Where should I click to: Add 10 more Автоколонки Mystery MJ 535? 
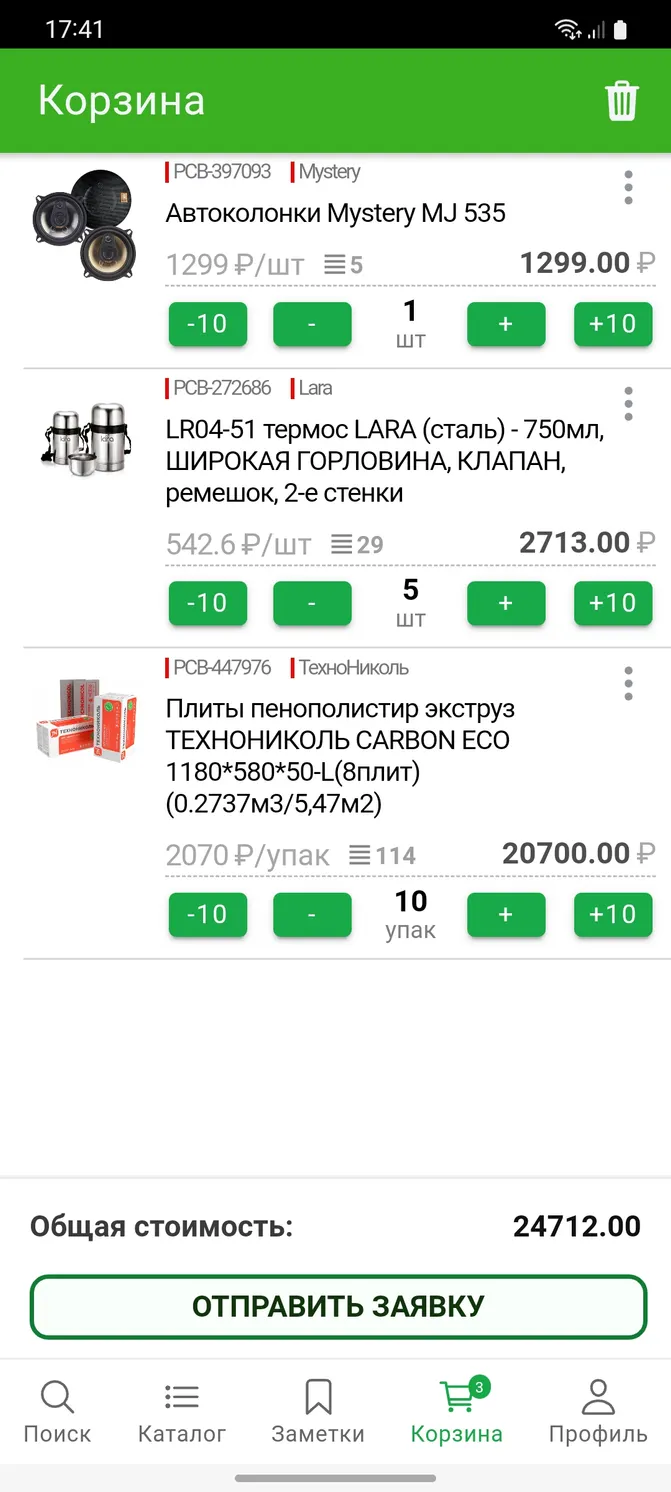[x=613, y=324]
